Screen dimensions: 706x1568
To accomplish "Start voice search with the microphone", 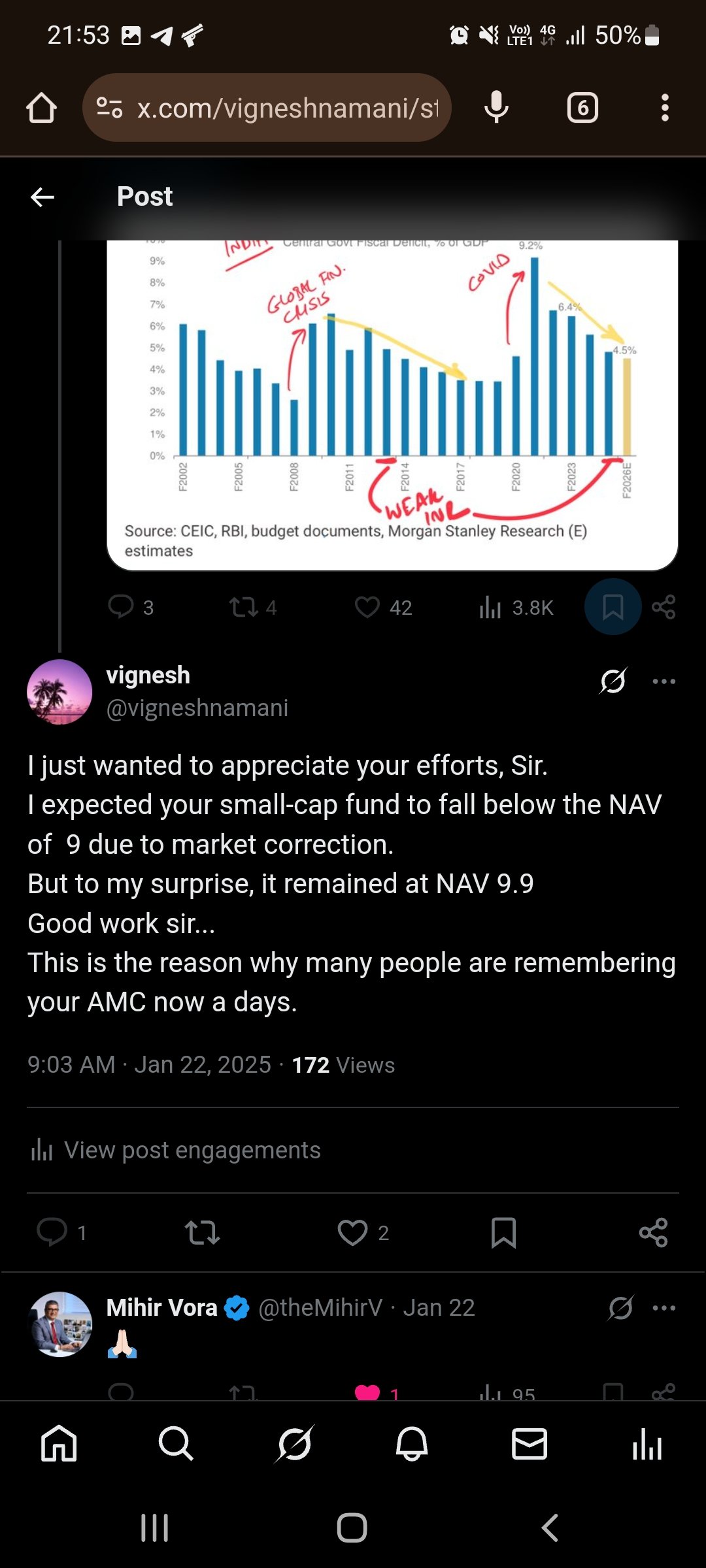I will (496, 108).
